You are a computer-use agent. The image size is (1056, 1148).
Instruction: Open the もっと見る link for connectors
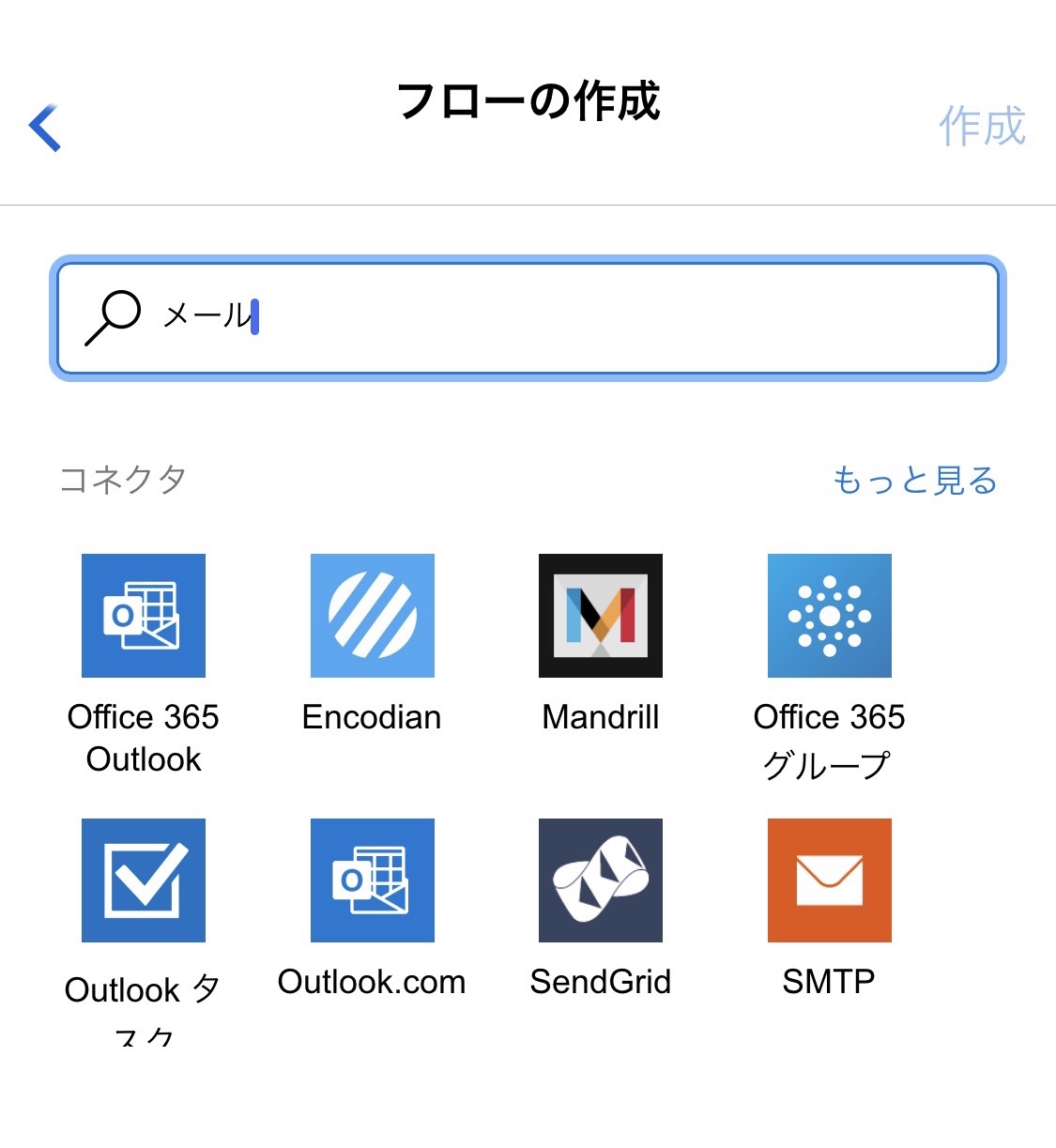coord(914,481)
